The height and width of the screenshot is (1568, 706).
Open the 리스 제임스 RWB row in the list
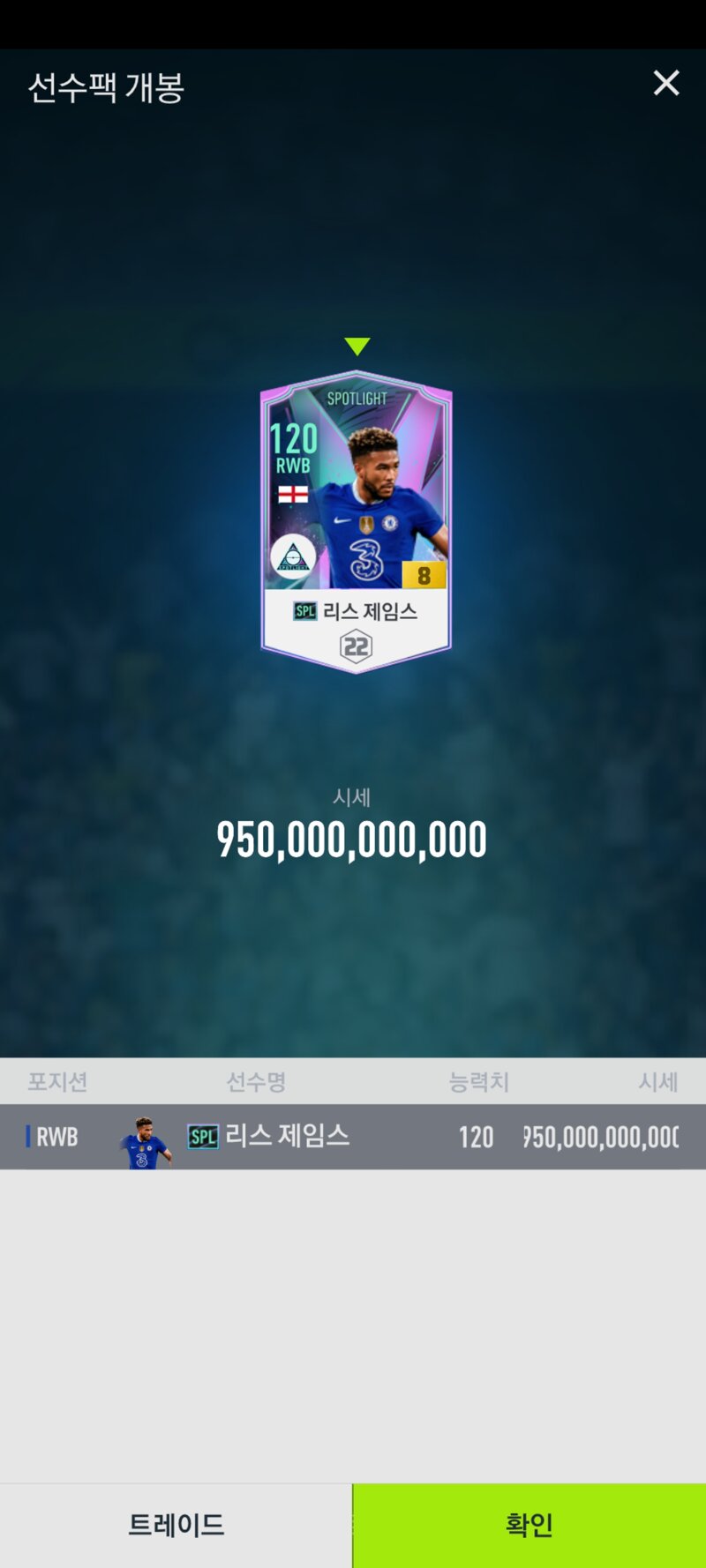pos(353,1137)
